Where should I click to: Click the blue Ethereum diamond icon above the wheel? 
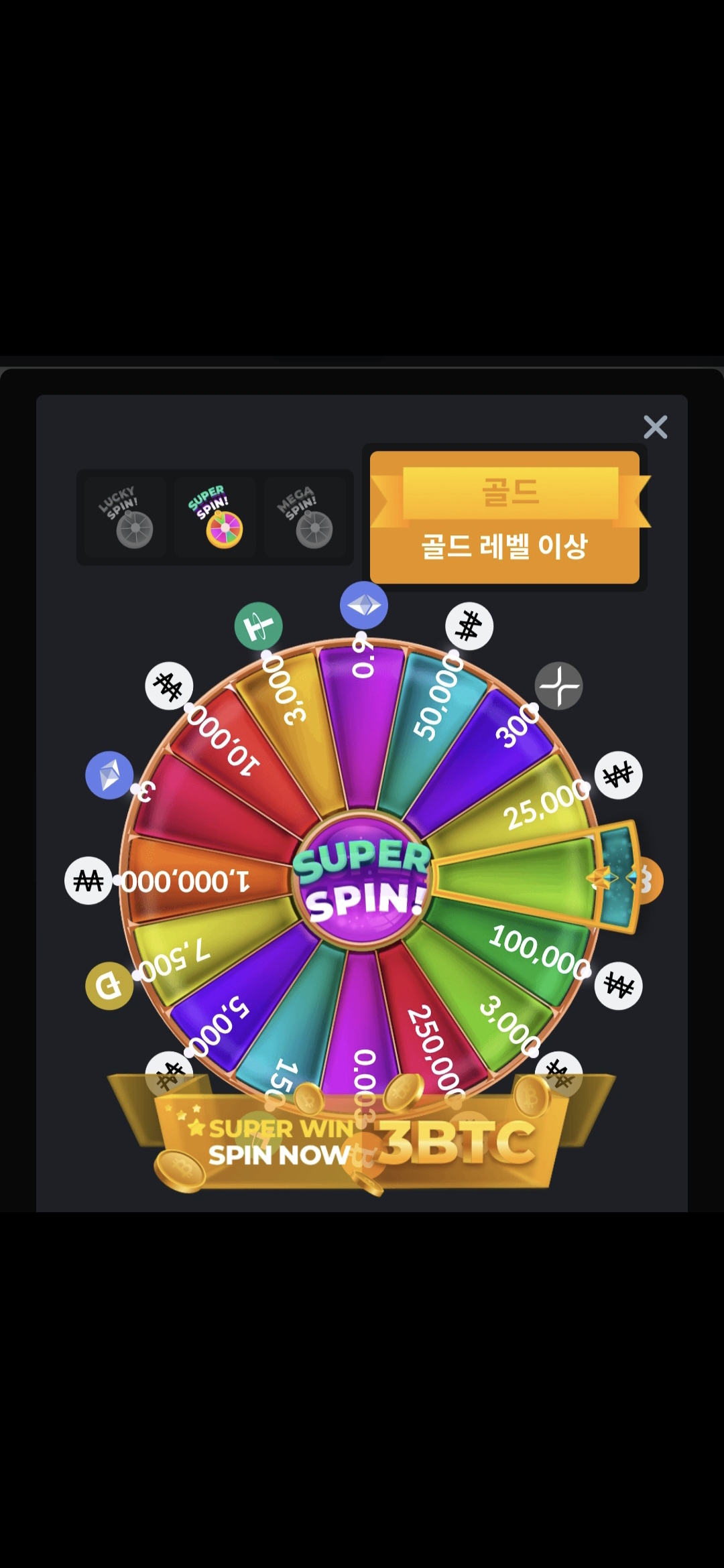(365, 605)
